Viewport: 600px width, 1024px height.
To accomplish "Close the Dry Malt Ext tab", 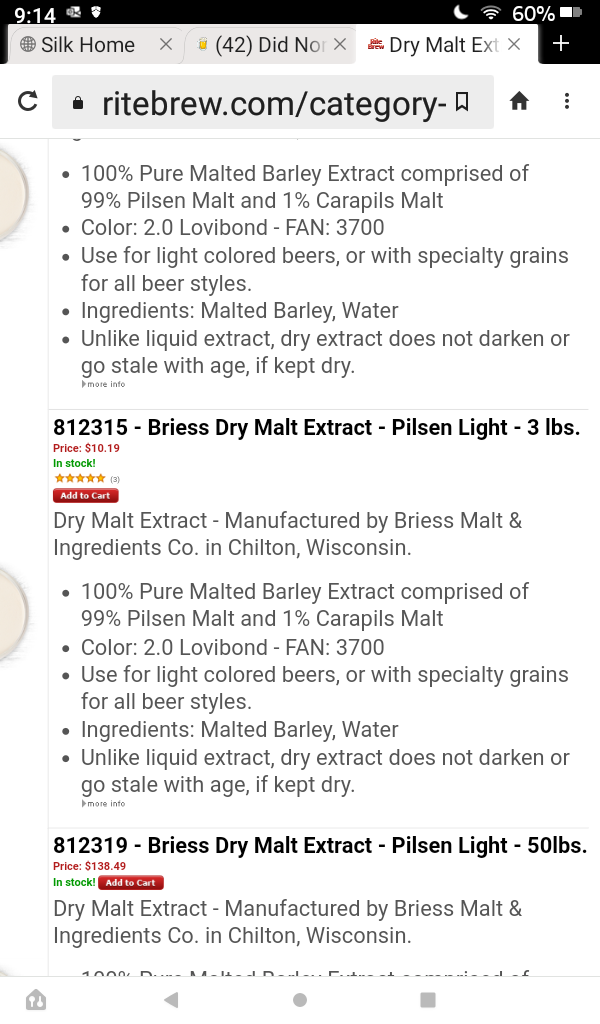I will pyautogui.click(x=514, y=44).
